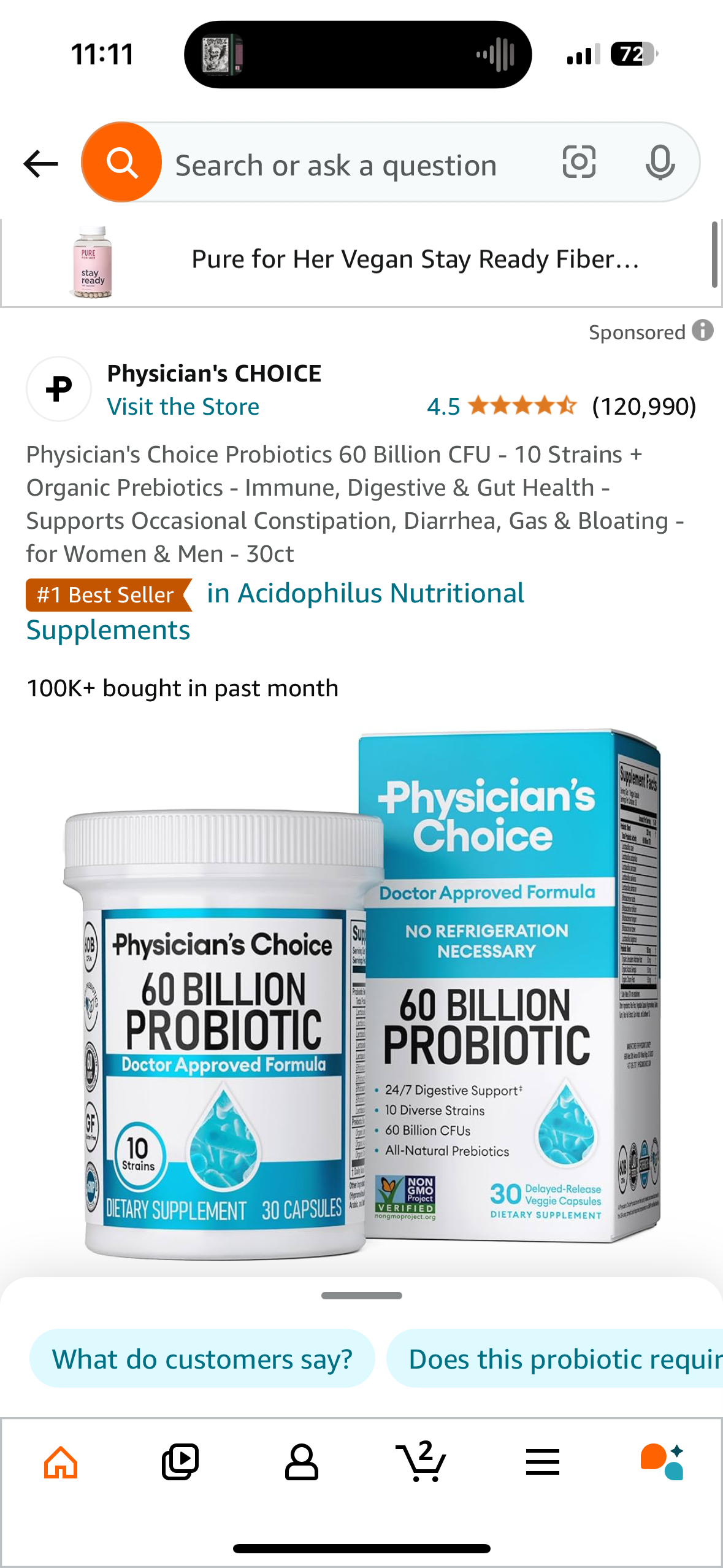Open the account profile tab
This screenshot has height=1568, width=723.
[x=301, y=1462]
